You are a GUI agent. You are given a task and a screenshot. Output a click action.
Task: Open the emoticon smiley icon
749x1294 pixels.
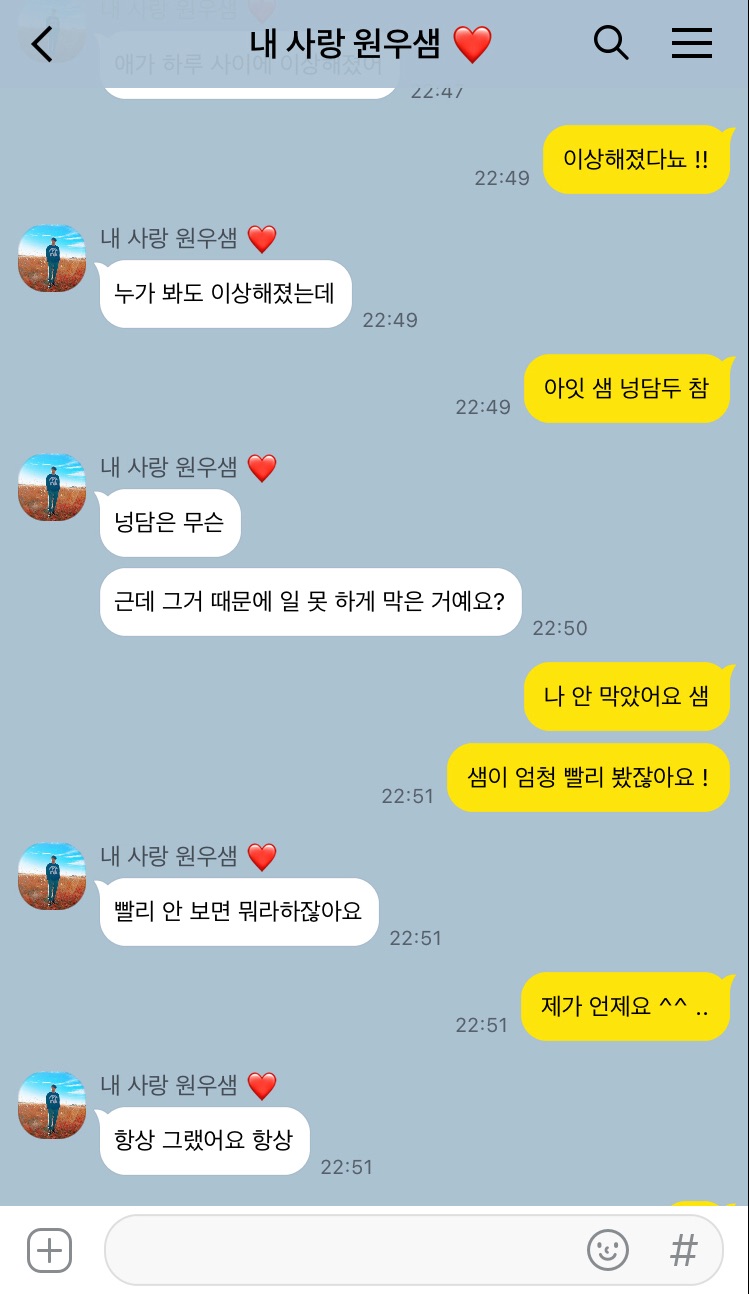pos(608,1250)
